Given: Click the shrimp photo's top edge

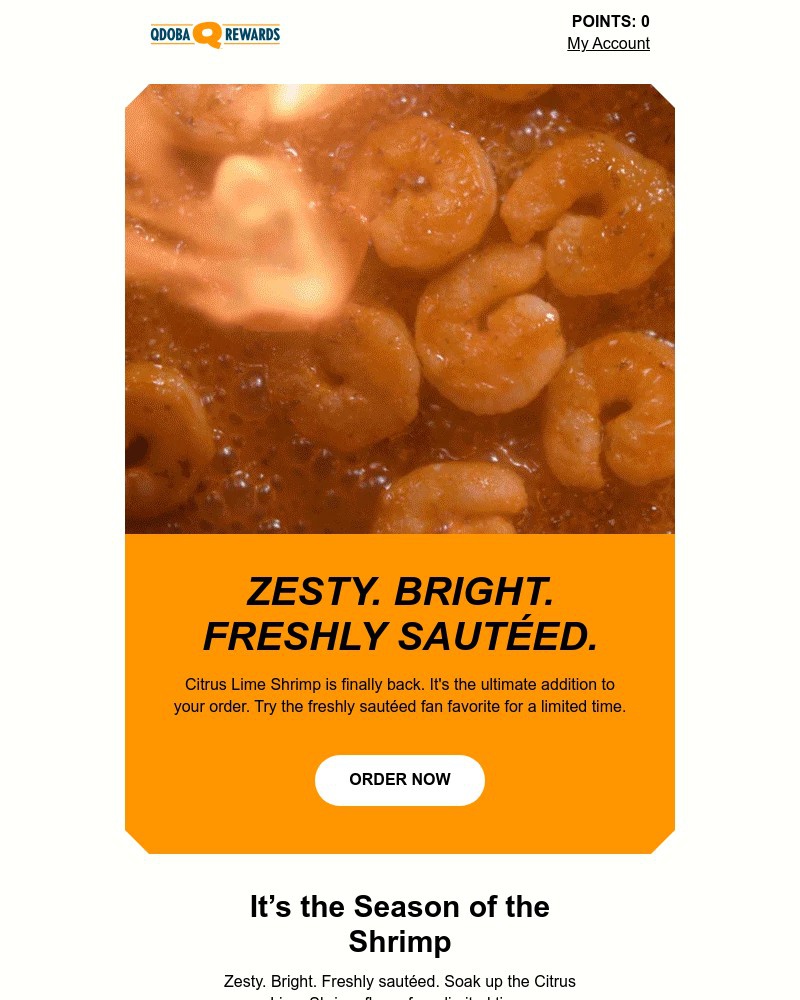Looking at the screenshot, I should tap(400, 90).
